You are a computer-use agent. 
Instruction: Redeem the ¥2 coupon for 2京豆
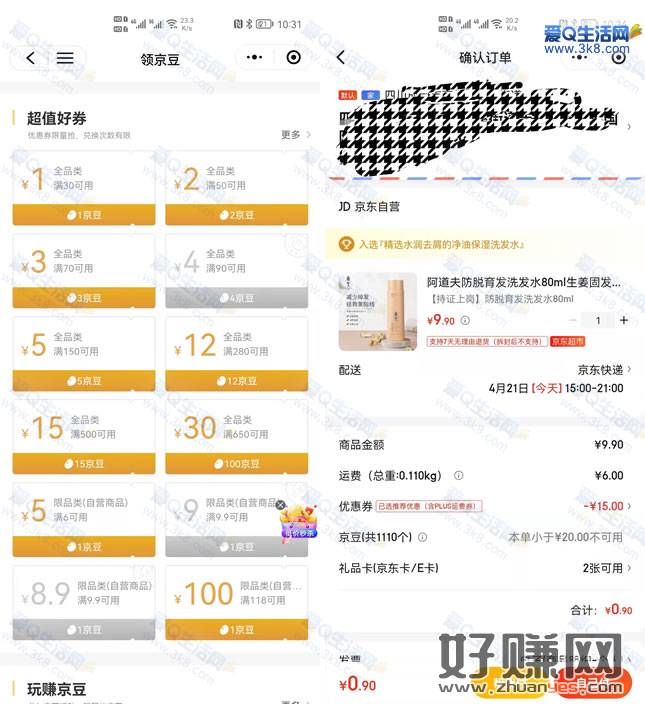click(236, 215)
